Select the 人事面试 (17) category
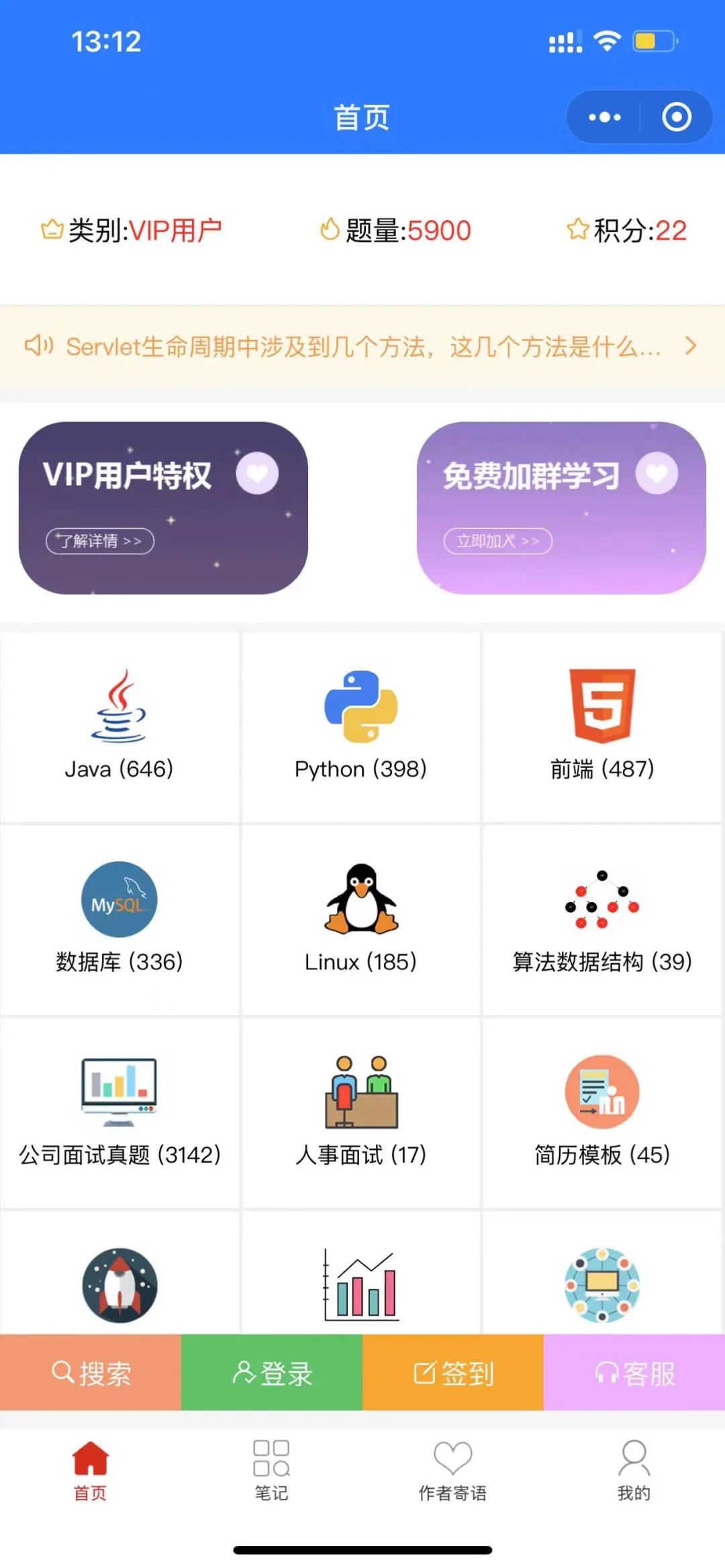Viewport: 725px width, 1568px height. point(361,1112)
